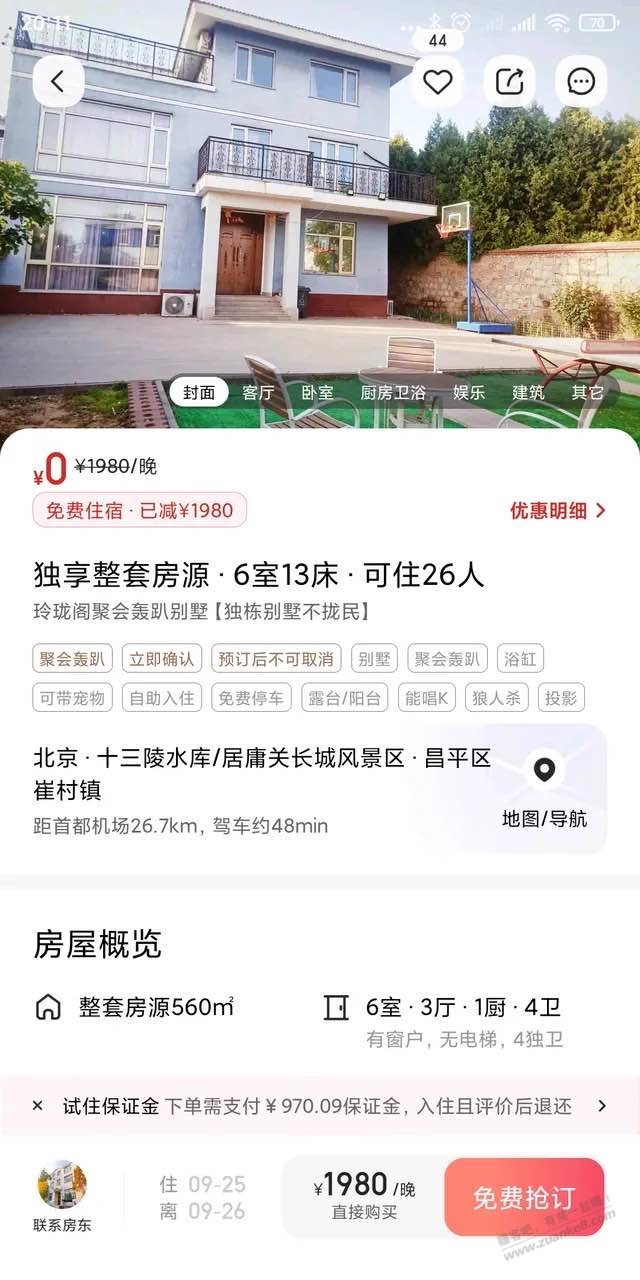Switch to the 卧室 photo tab
This screenshot has width=640, height=1280.
(317, 392)
